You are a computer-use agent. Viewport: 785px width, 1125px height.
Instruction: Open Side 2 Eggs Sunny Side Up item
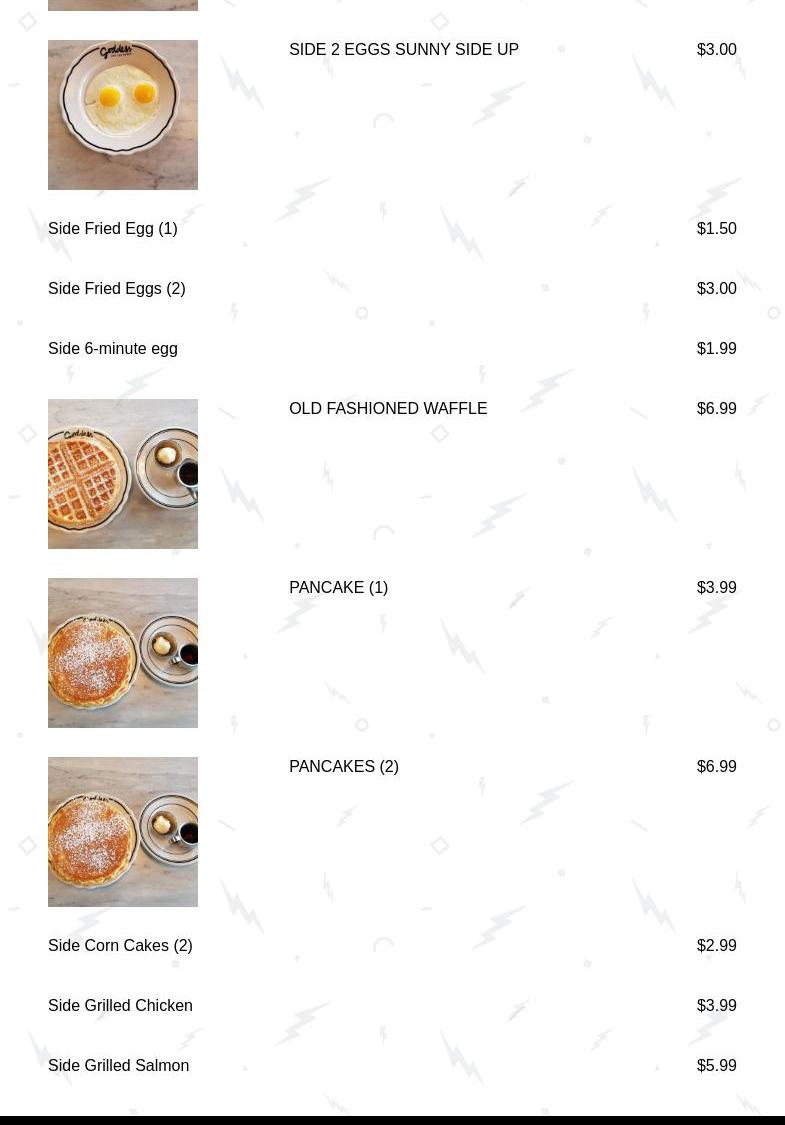(x=403, y=50)
